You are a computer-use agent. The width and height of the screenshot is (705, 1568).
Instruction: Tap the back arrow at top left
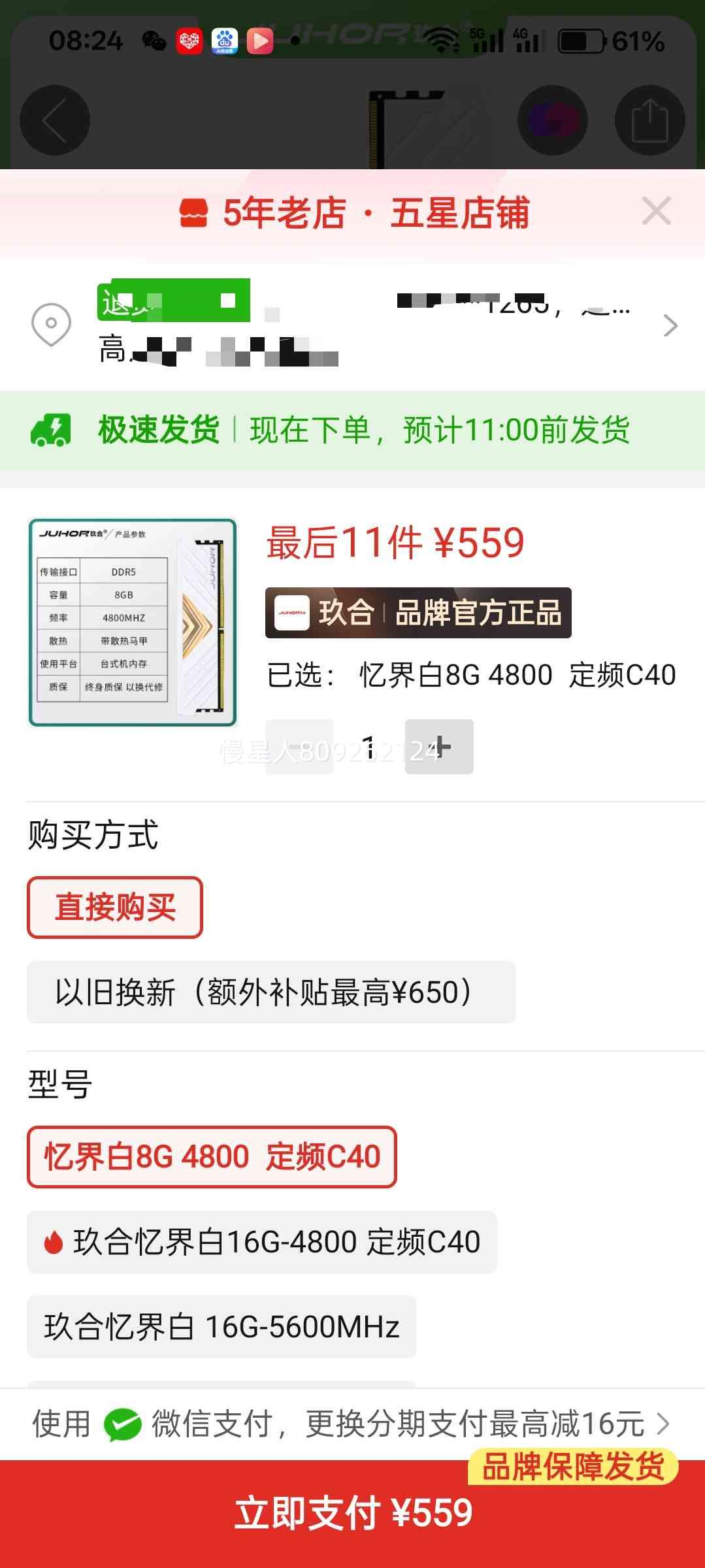click(x=56, y=120)
